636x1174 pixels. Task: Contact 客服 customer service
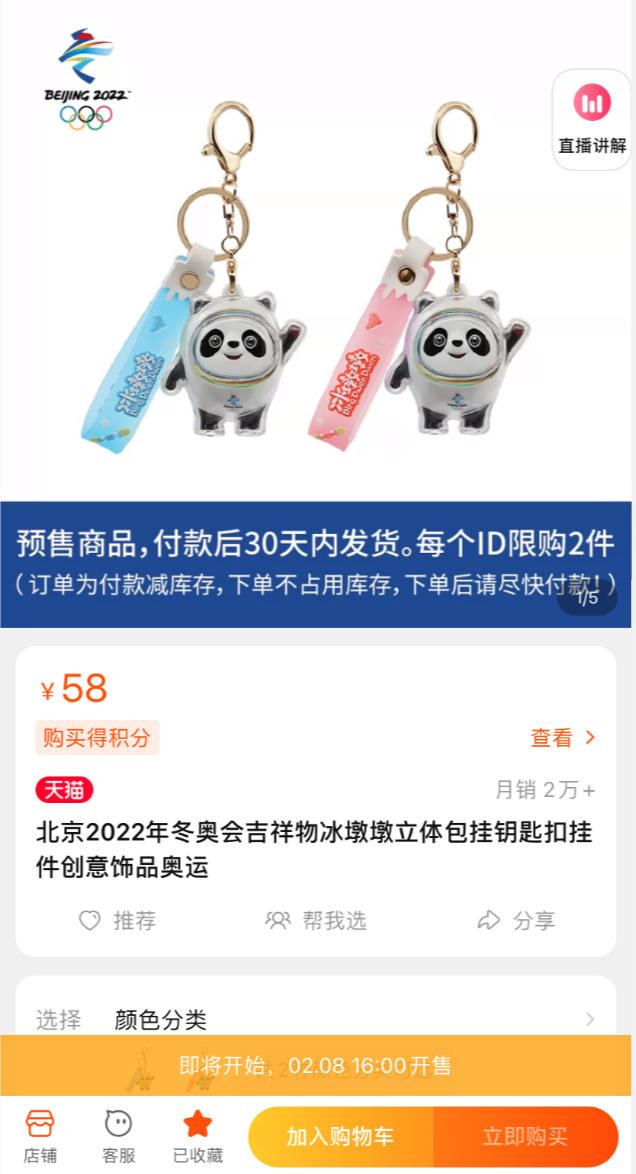tap(119, 1136)
